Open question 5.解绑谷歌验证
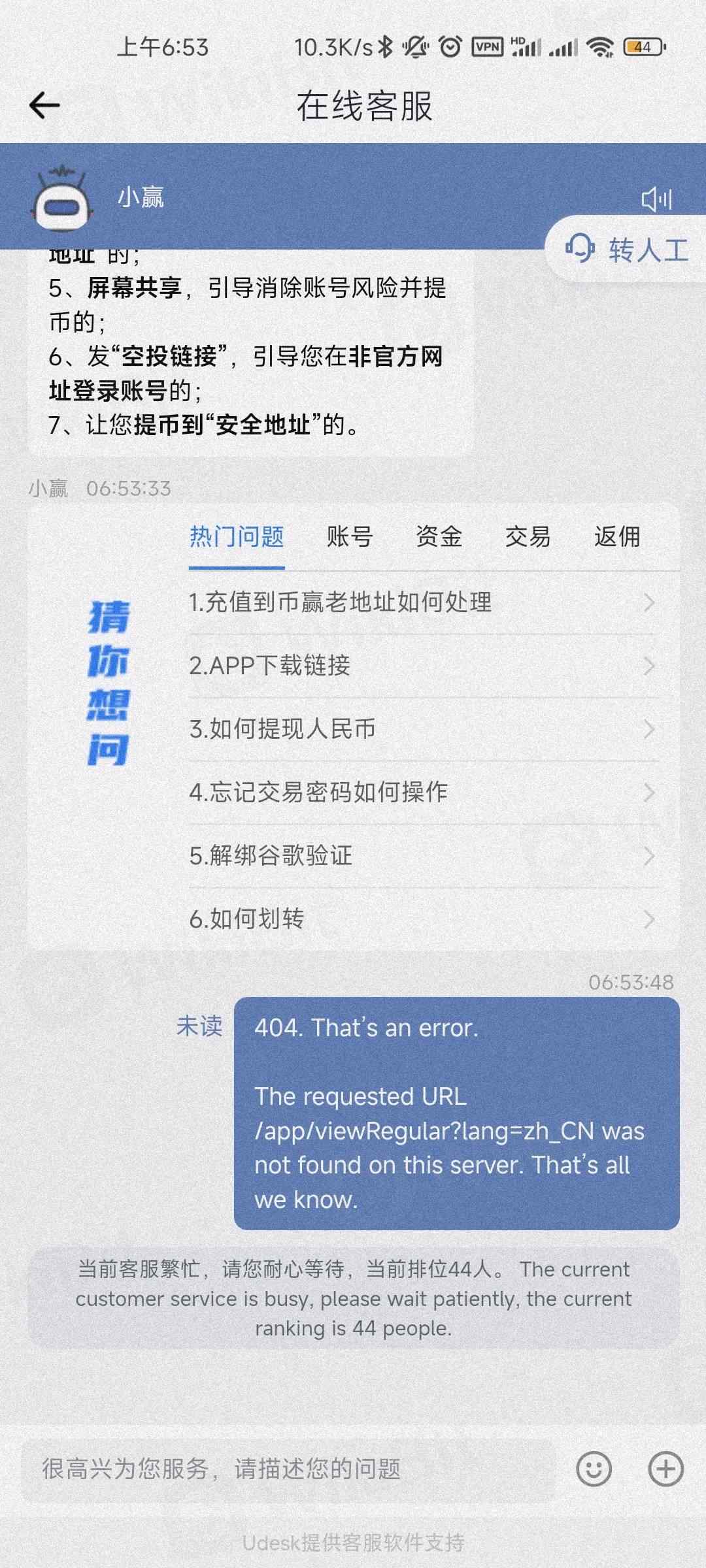706x1568 pixels. pos(422,856)
